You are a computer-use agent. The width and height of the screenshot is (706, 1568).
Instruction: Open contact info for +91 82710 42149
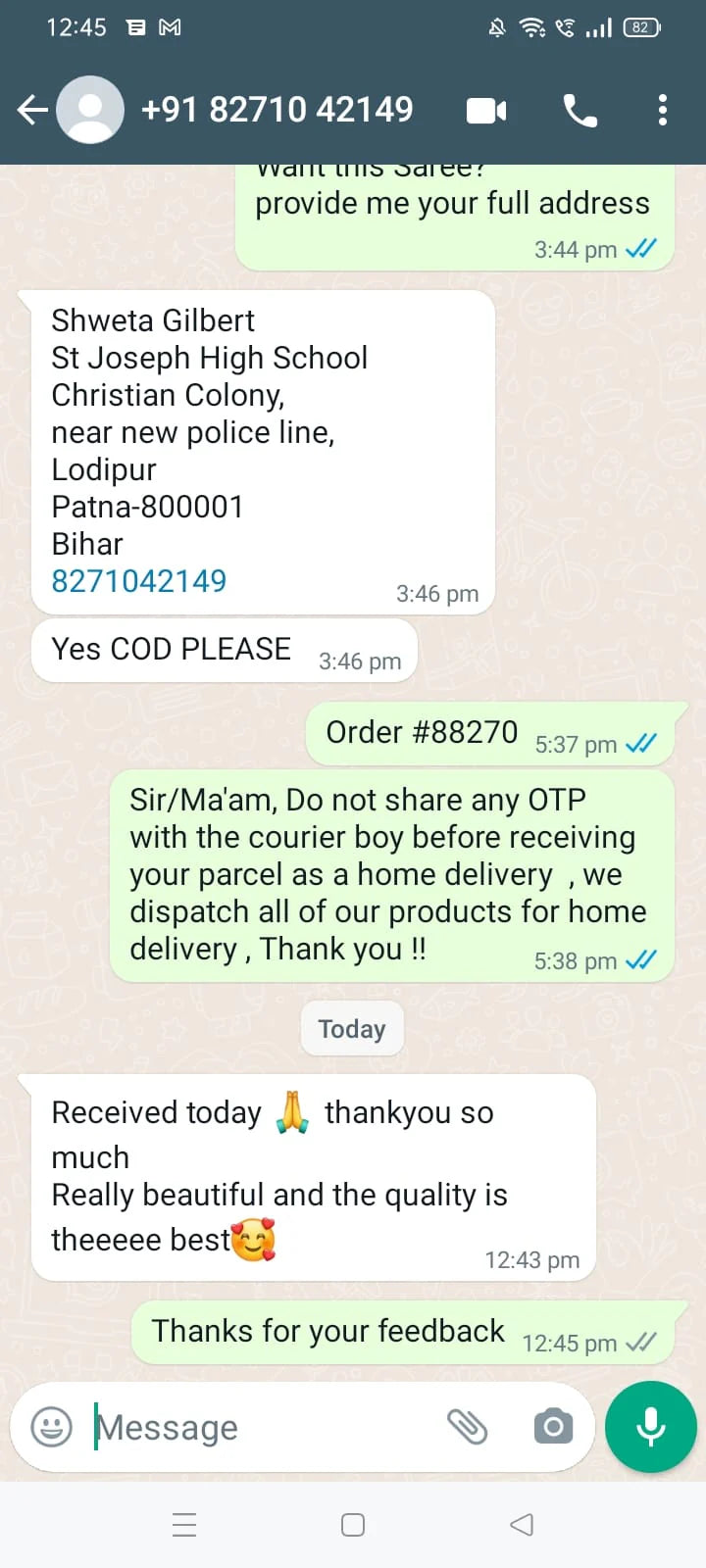coord(277,110)
